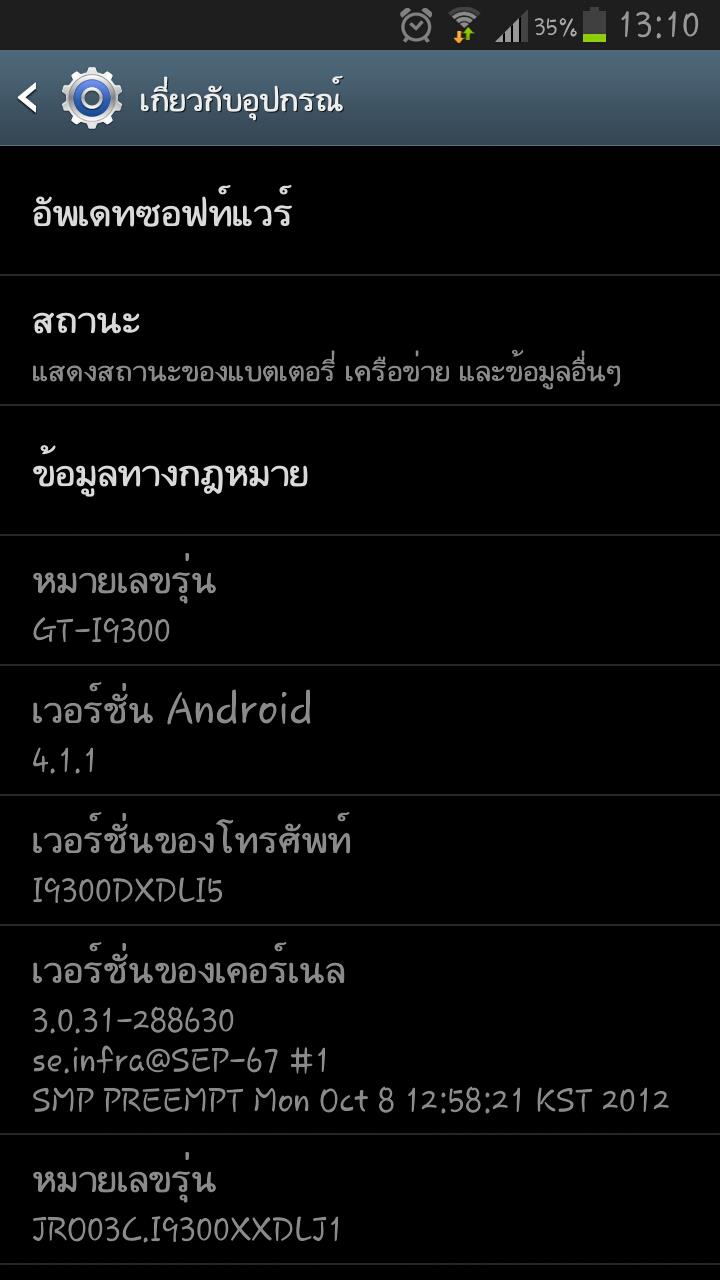Go back using the header arrow
Image resolution: width=720 pixels, height=1280 pixels.
[x=28, y=98]
